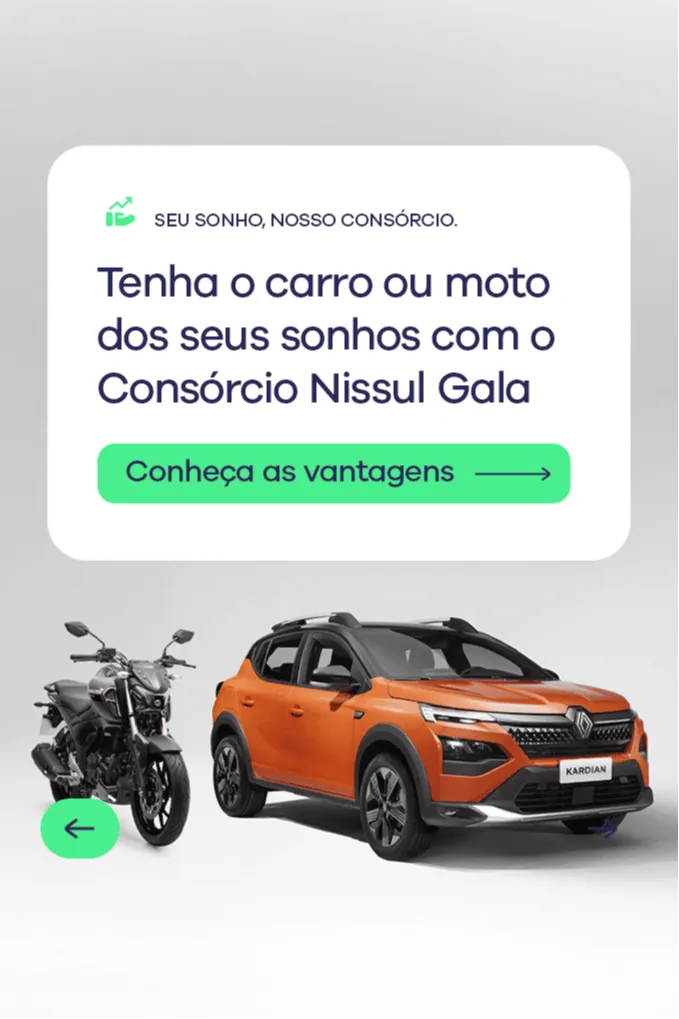Tap the Conheça as vantagens button

click(333, 473)
